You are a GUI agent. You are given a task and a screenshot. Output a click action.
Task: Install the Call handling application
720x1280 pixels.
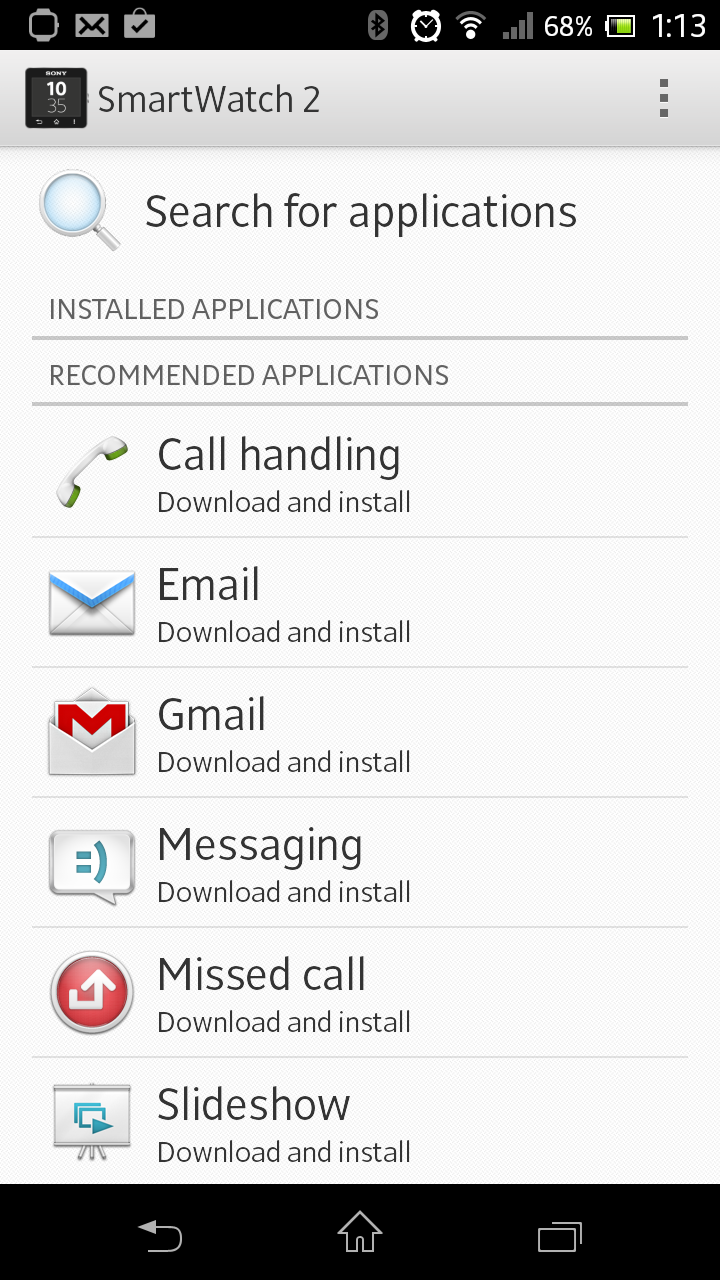click(360, 473)
